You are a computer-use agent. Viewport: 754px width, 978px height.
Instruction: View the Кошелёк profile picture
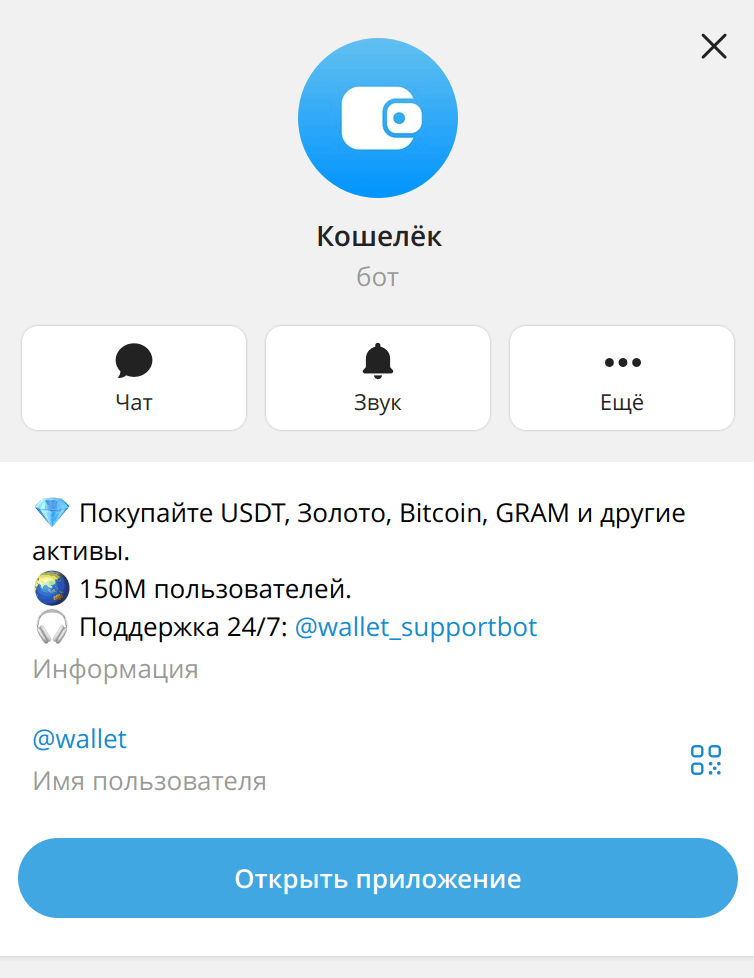[x=378, y=118]
